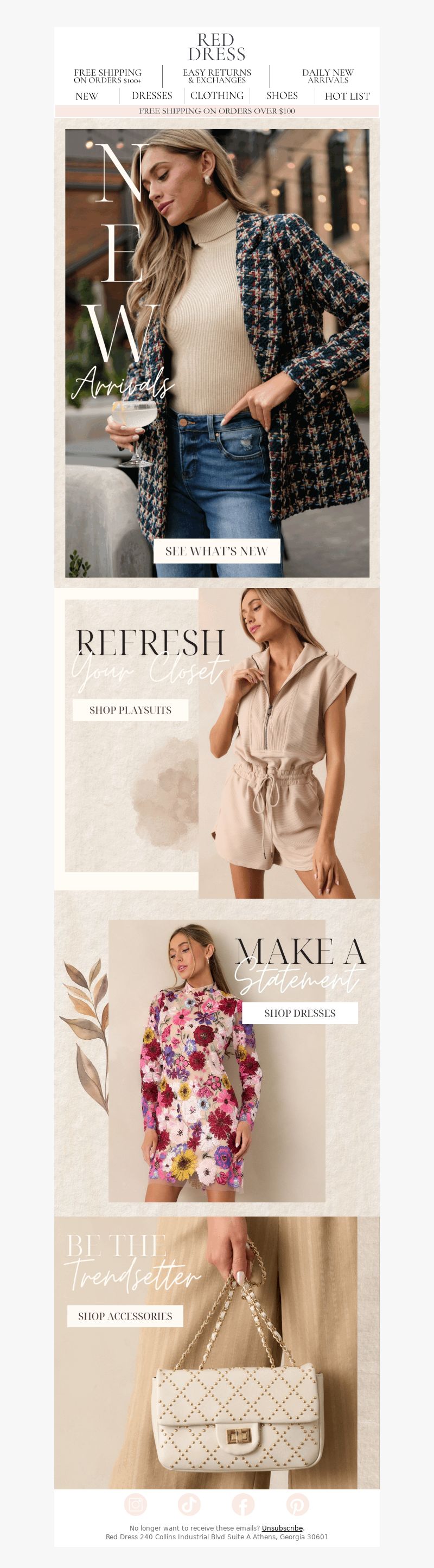434x1568 pixels.
Task: Open Daily New Arrivals link
Action: [328, 76]
